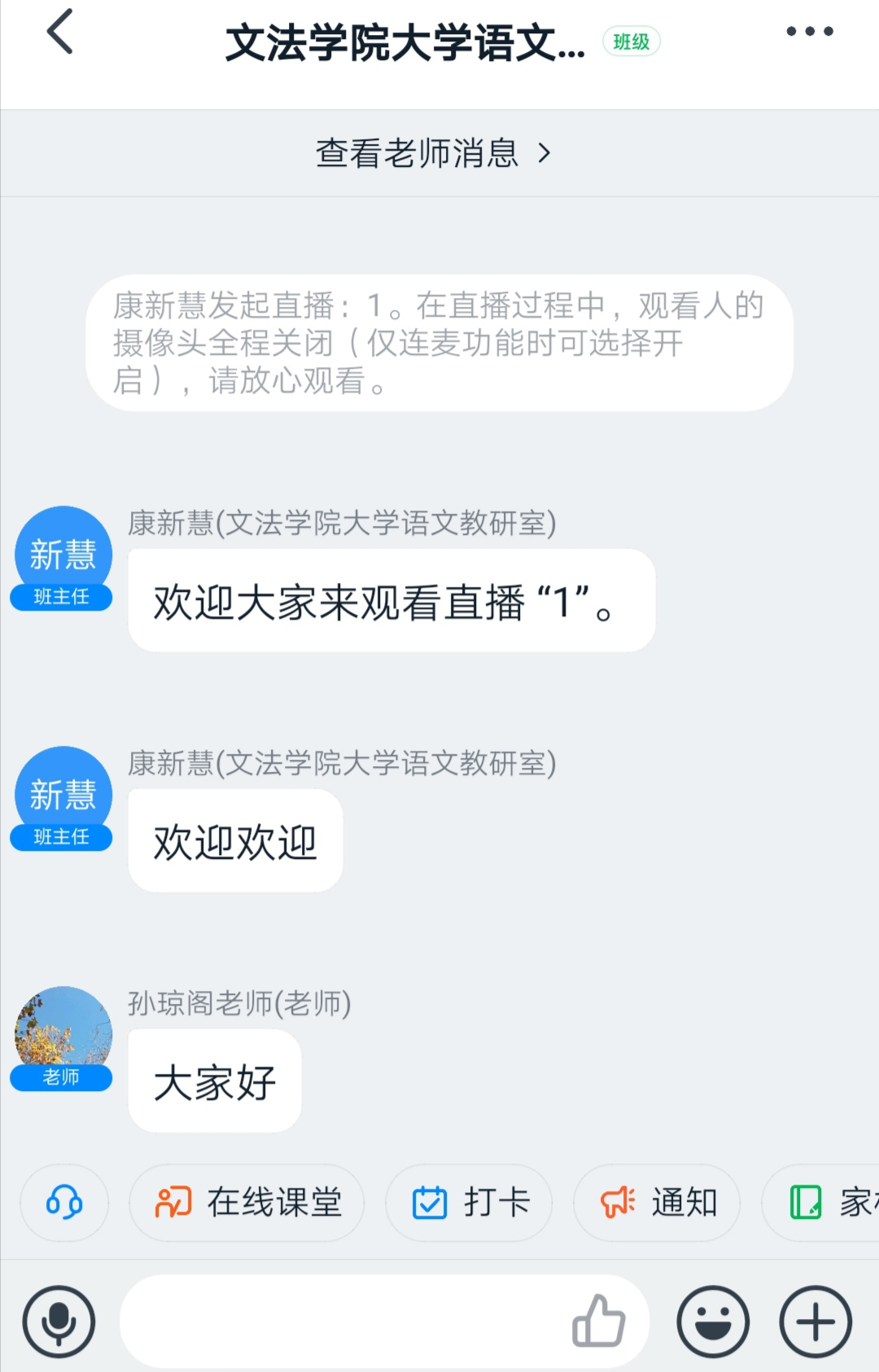
Task: Open 打卡 check-in shortcut
Action: pos(470,1202)
